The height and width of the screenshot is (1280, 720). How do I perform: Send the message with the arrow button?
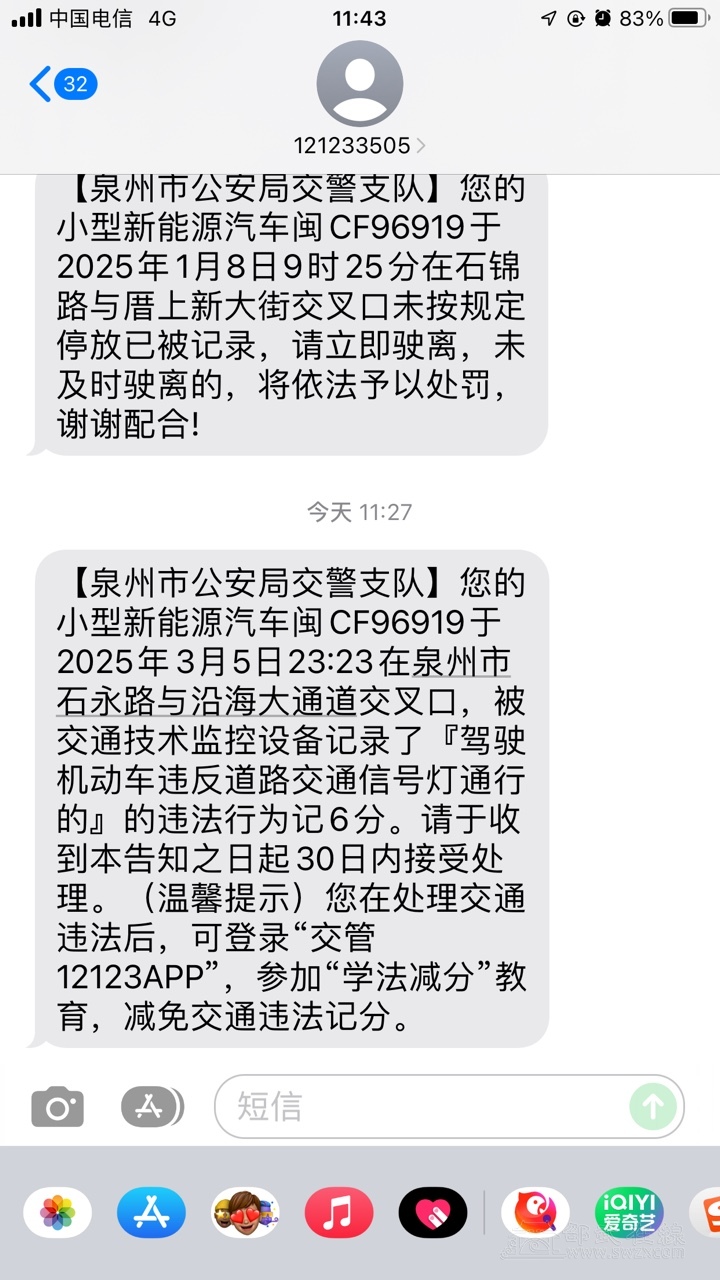653,1106
